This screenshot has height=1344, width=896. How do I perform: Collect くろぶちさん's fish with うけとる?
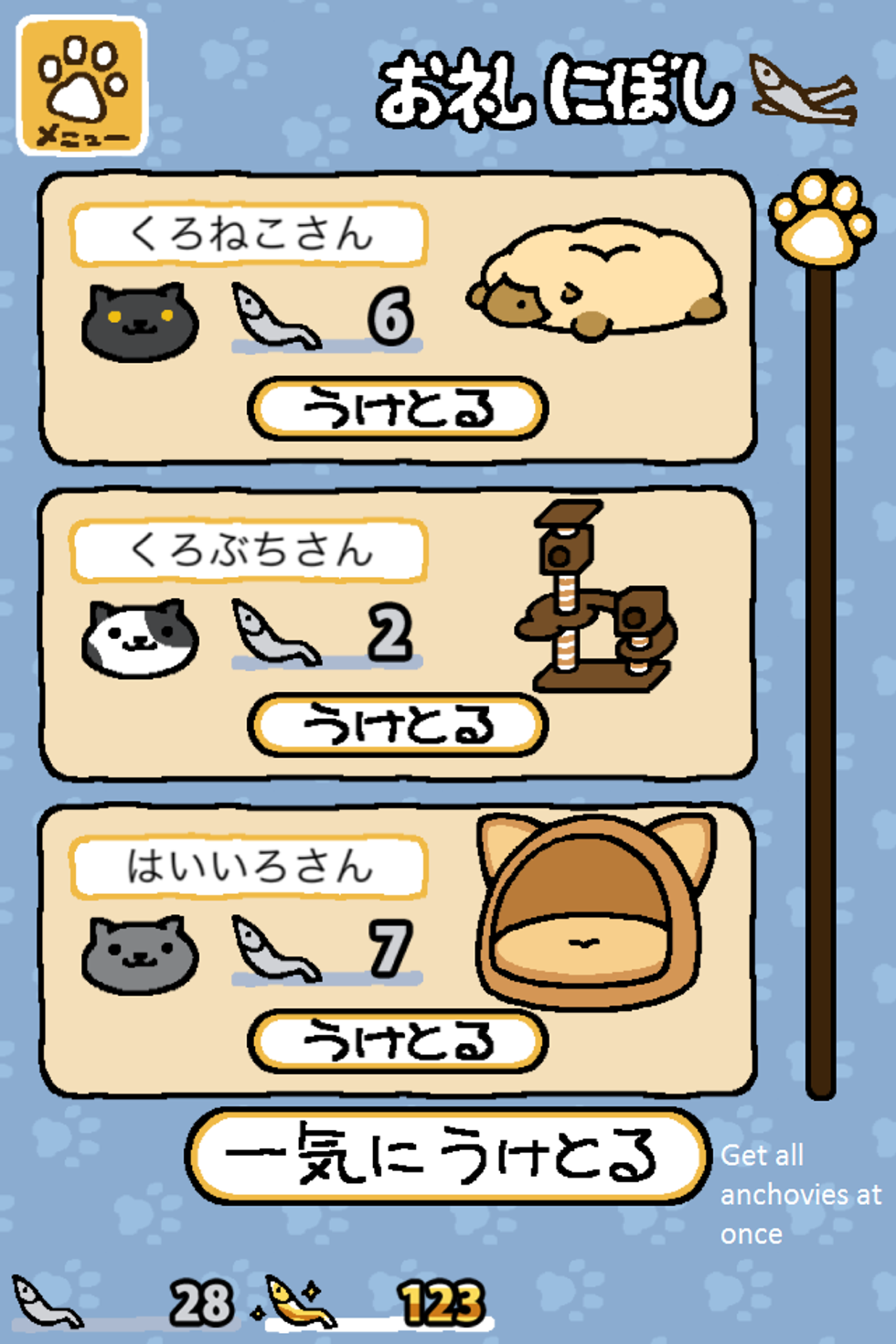tap(398, 725)
